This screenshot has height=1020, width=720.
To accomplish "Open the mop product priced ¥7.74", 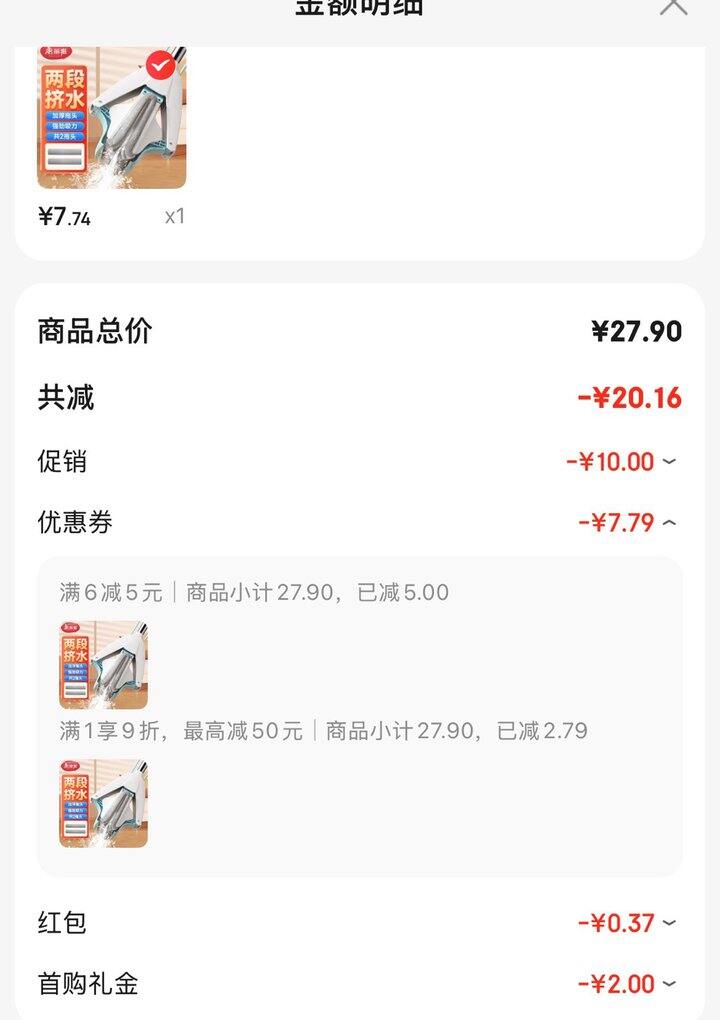I will click(x=112, y=118).
